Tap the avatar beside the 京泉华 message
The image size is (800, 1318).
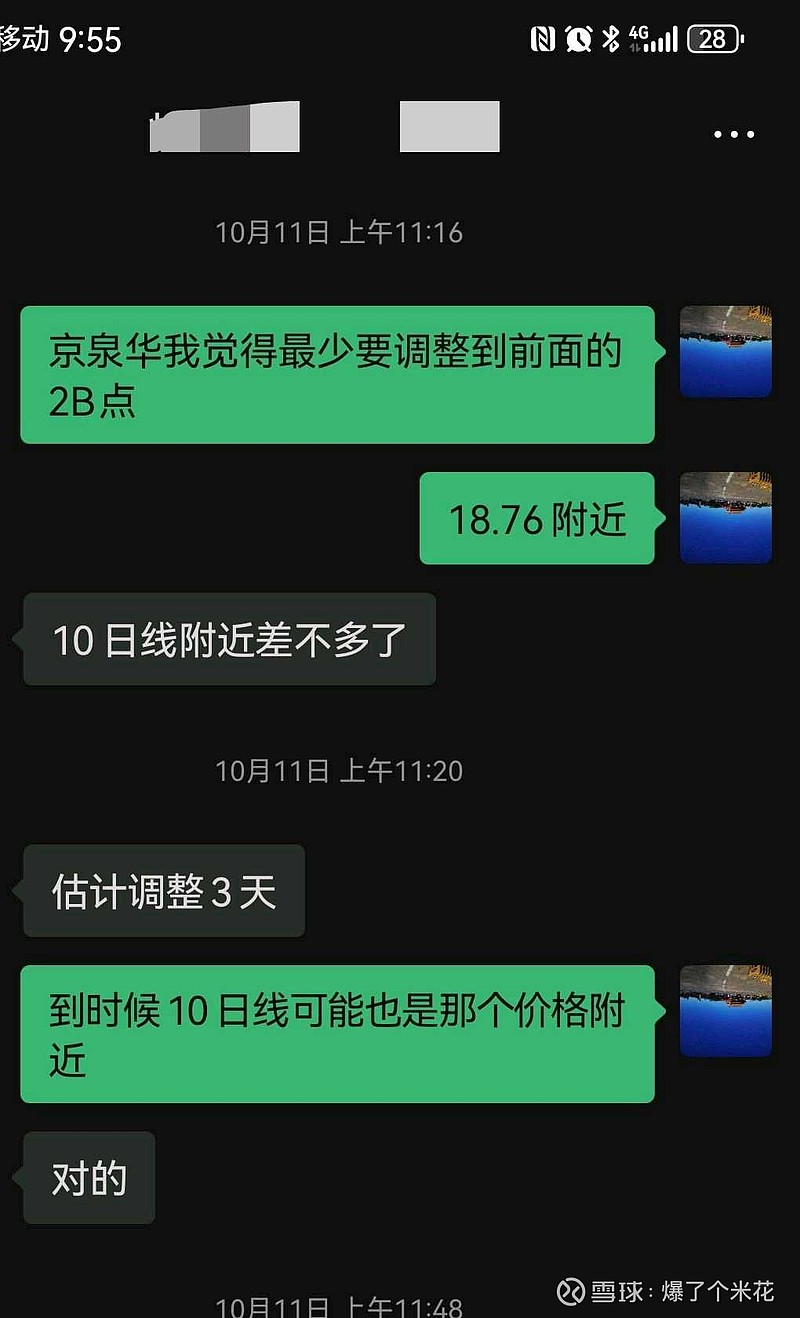point(725,351)
